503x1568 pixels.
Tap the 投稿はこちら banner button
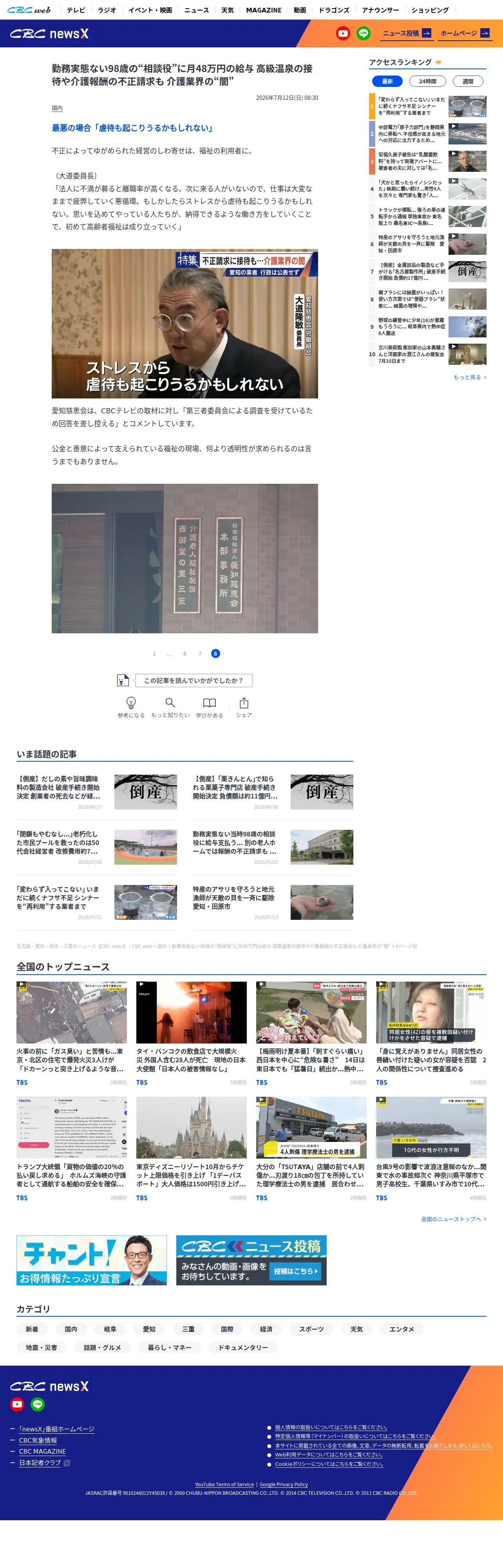(x=296, y=1271)
